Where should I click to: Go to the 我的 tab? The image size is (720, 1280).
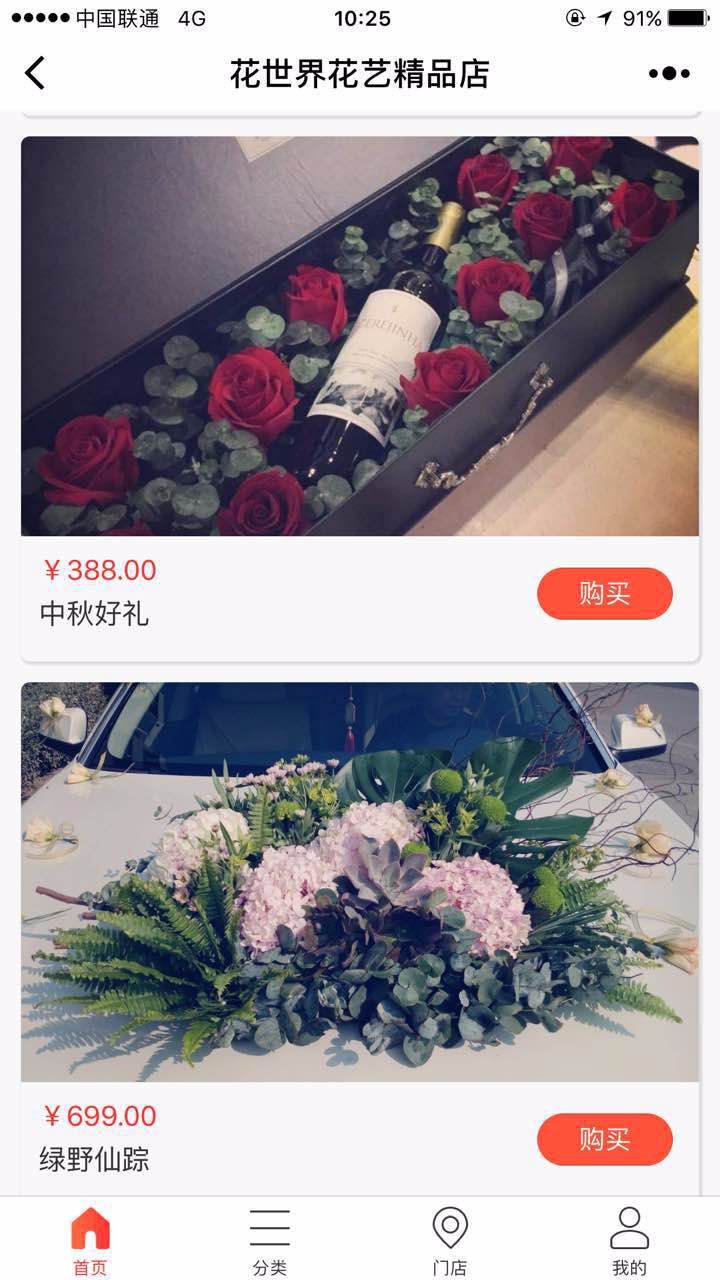click(630, 1241)
